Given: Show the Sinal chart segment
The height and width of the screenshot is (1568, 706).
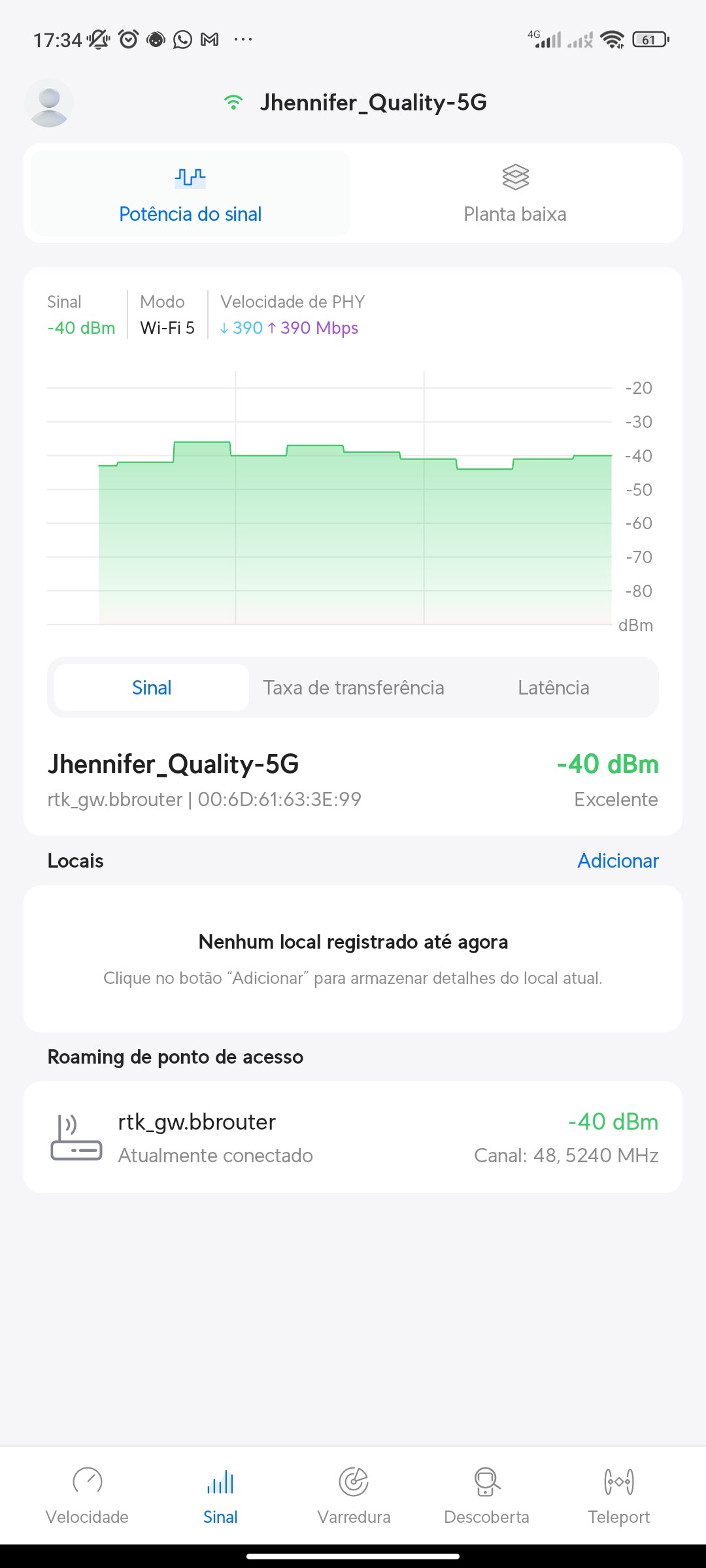Looking at the screenshot, I should [x=152, y=687].
